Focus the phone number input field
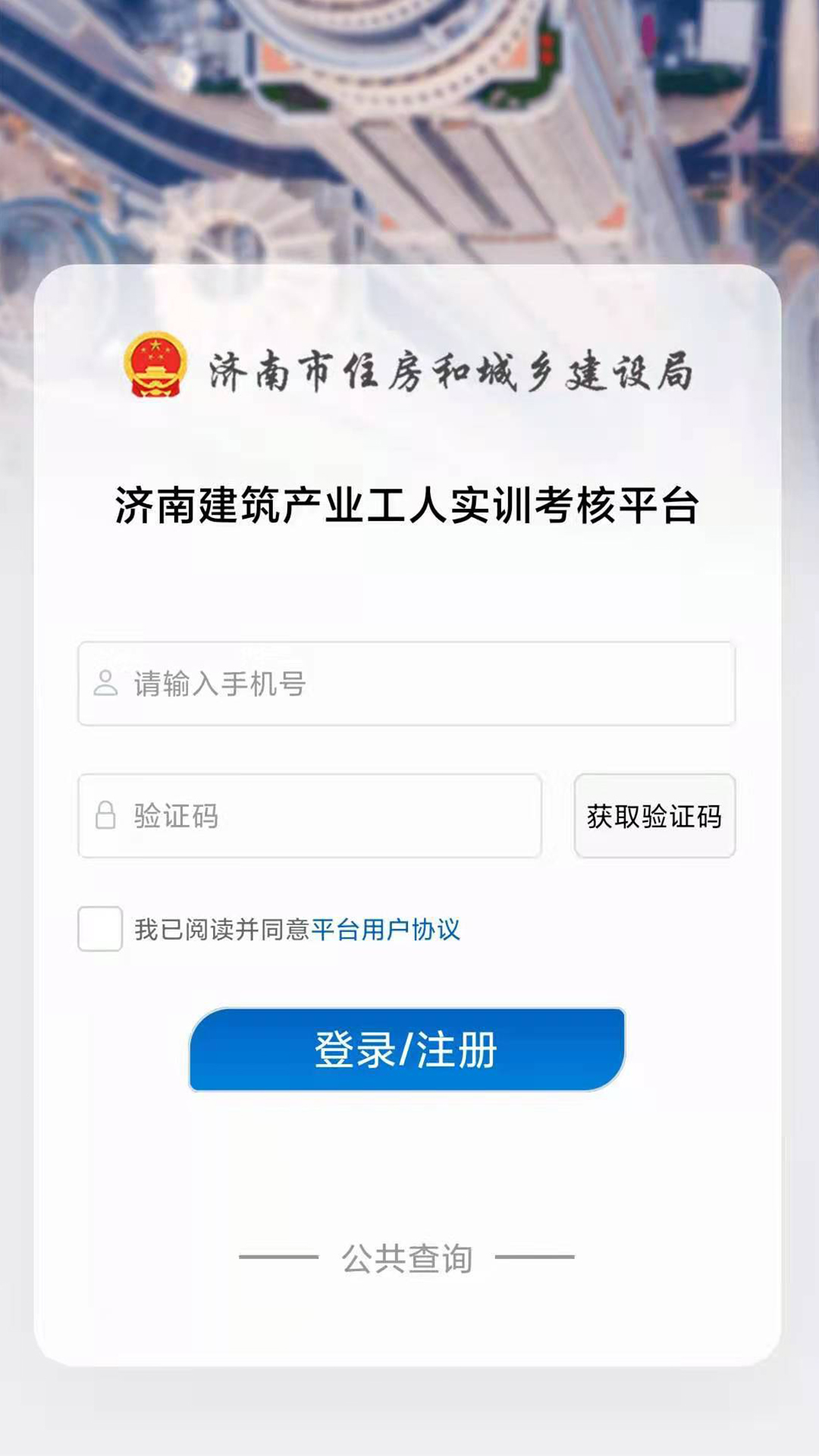Viewport: 819px width, 1456px height. (x=406, y=683)
